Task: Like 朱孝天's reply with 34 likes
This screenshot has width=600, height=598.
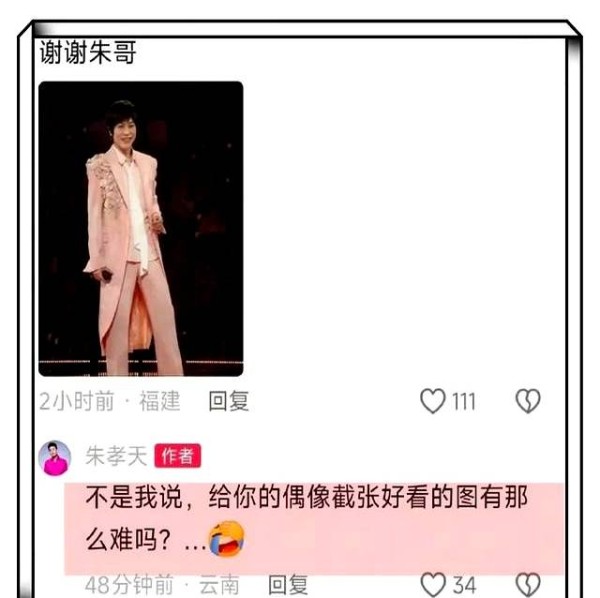Action: [x=432, y=585]
